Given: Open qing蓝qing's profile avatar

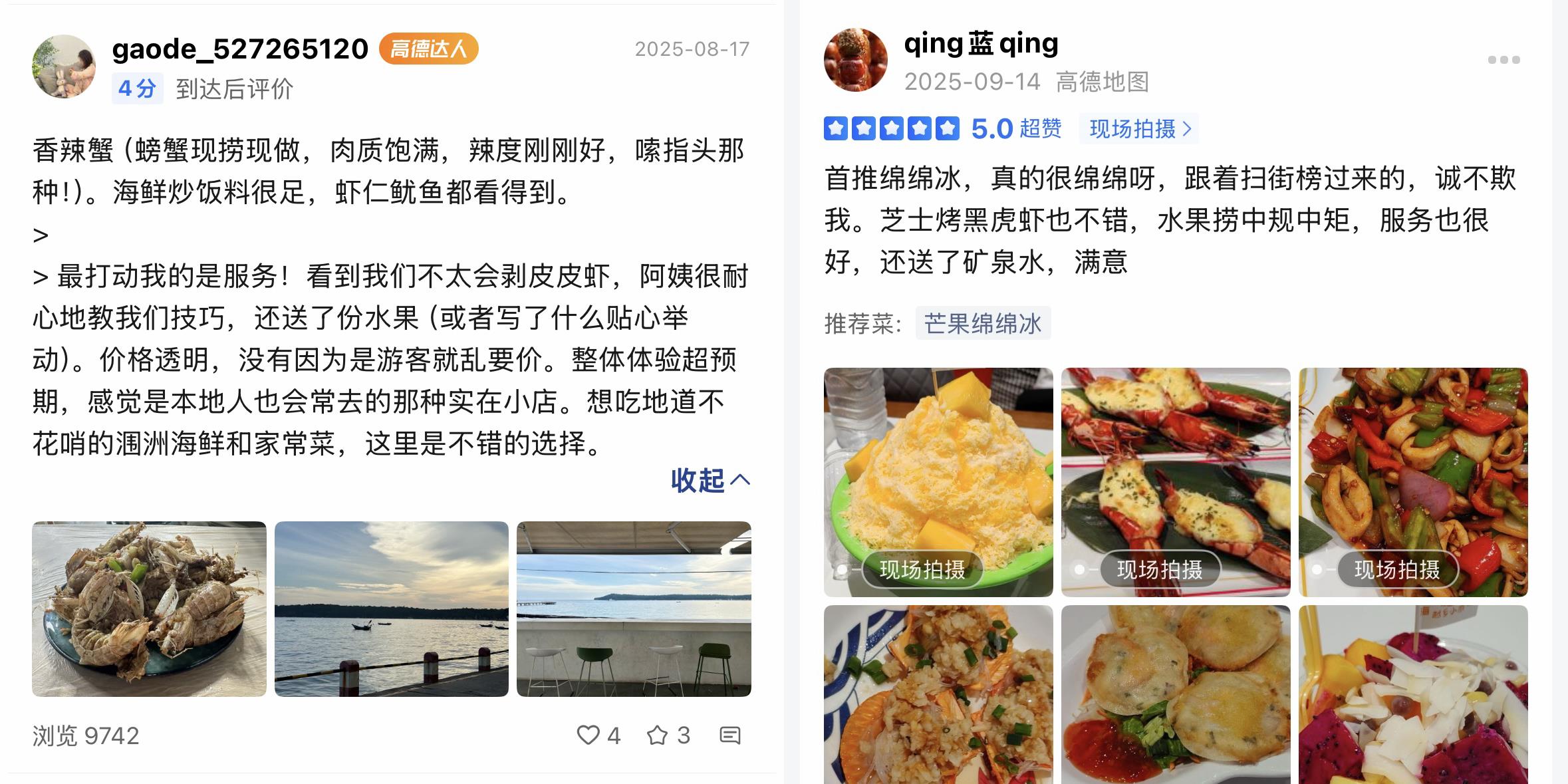Looking at the screenshot, I should [x=855, y=60].
